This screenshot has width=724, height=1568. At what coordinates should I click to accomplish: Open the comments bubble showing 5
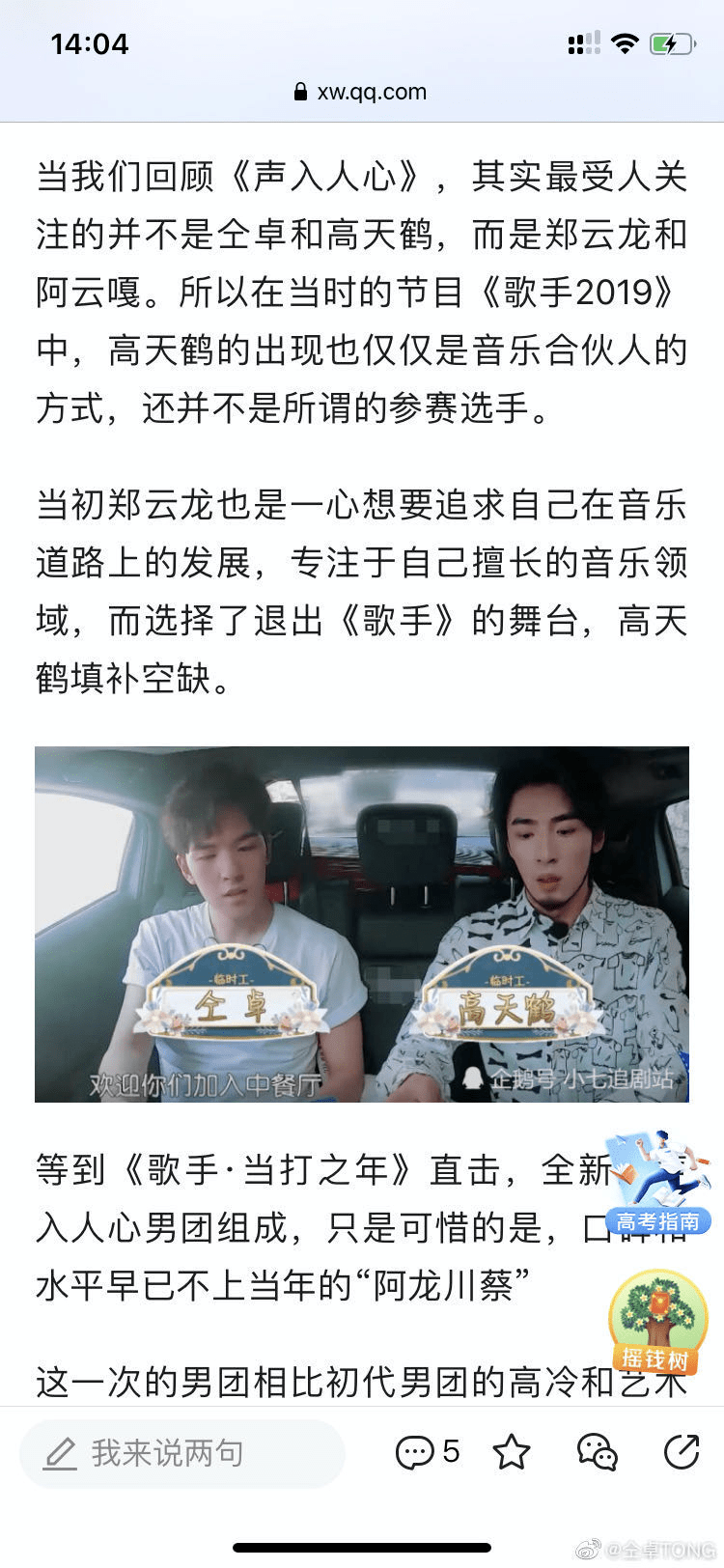[x=427, y=1451]
